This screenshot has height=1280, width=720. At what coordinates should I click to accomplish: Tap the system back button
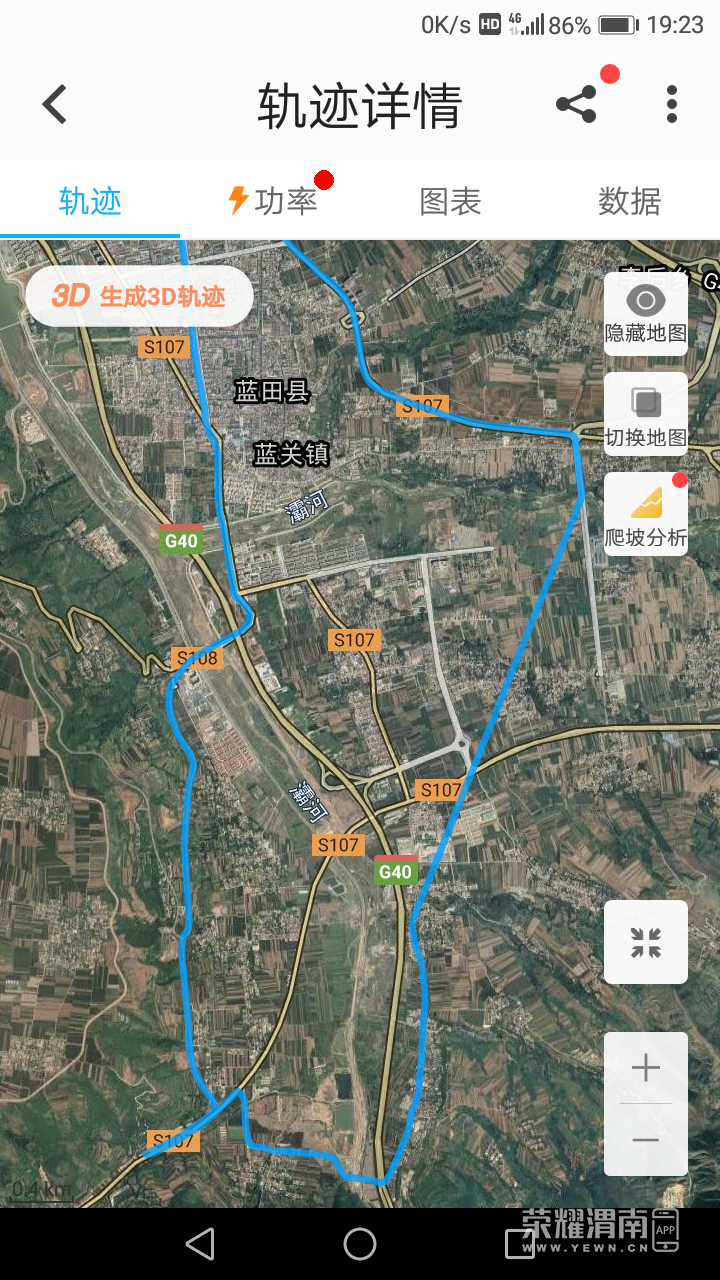[x=201, y=1243]
